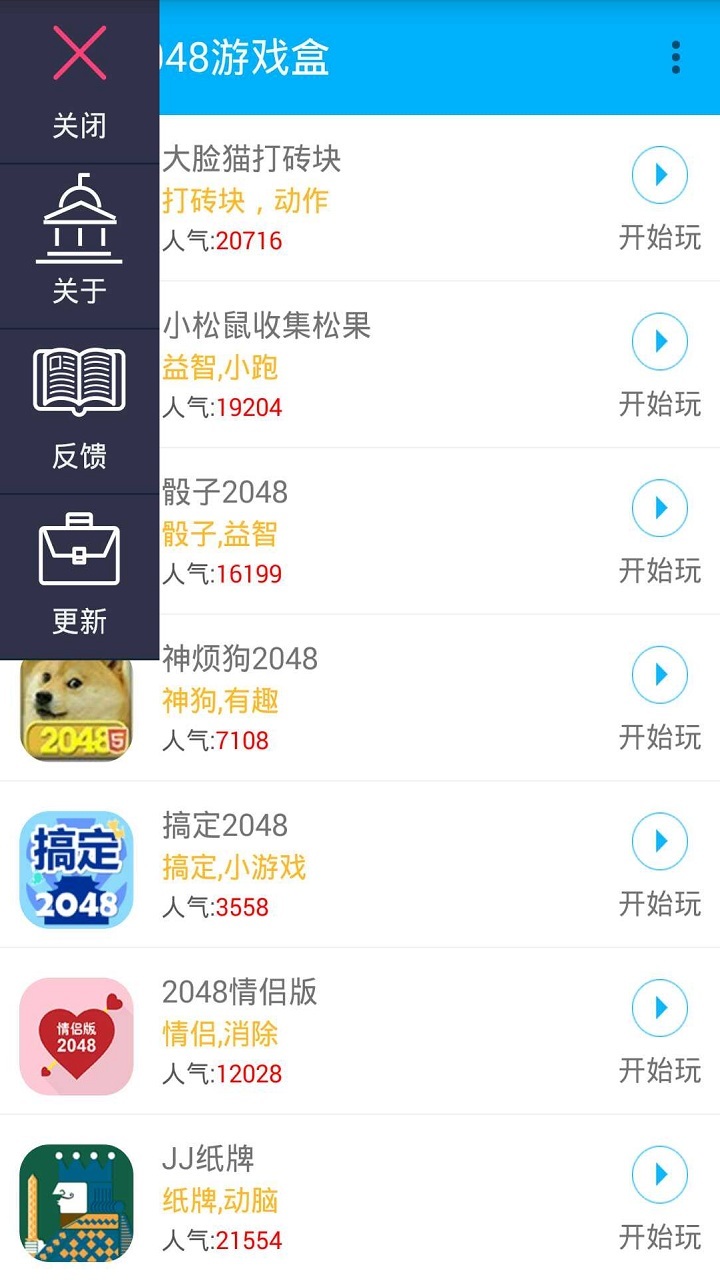Tap play on 骰子2048
Image resolution: width=720 pixels, height=1280 pixels.
pos(659,507)
